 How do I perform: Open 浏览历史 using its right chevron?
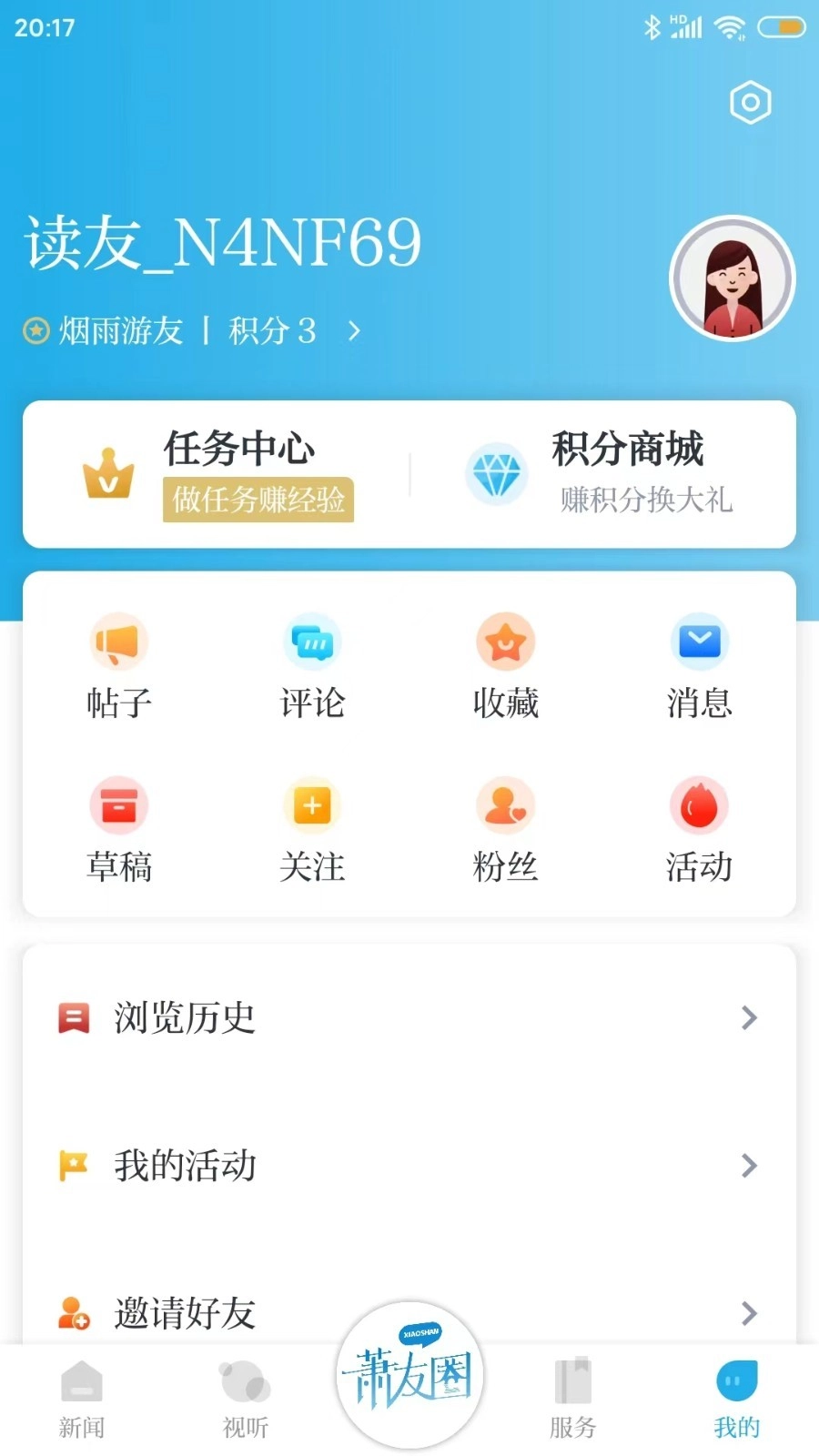748,1017
